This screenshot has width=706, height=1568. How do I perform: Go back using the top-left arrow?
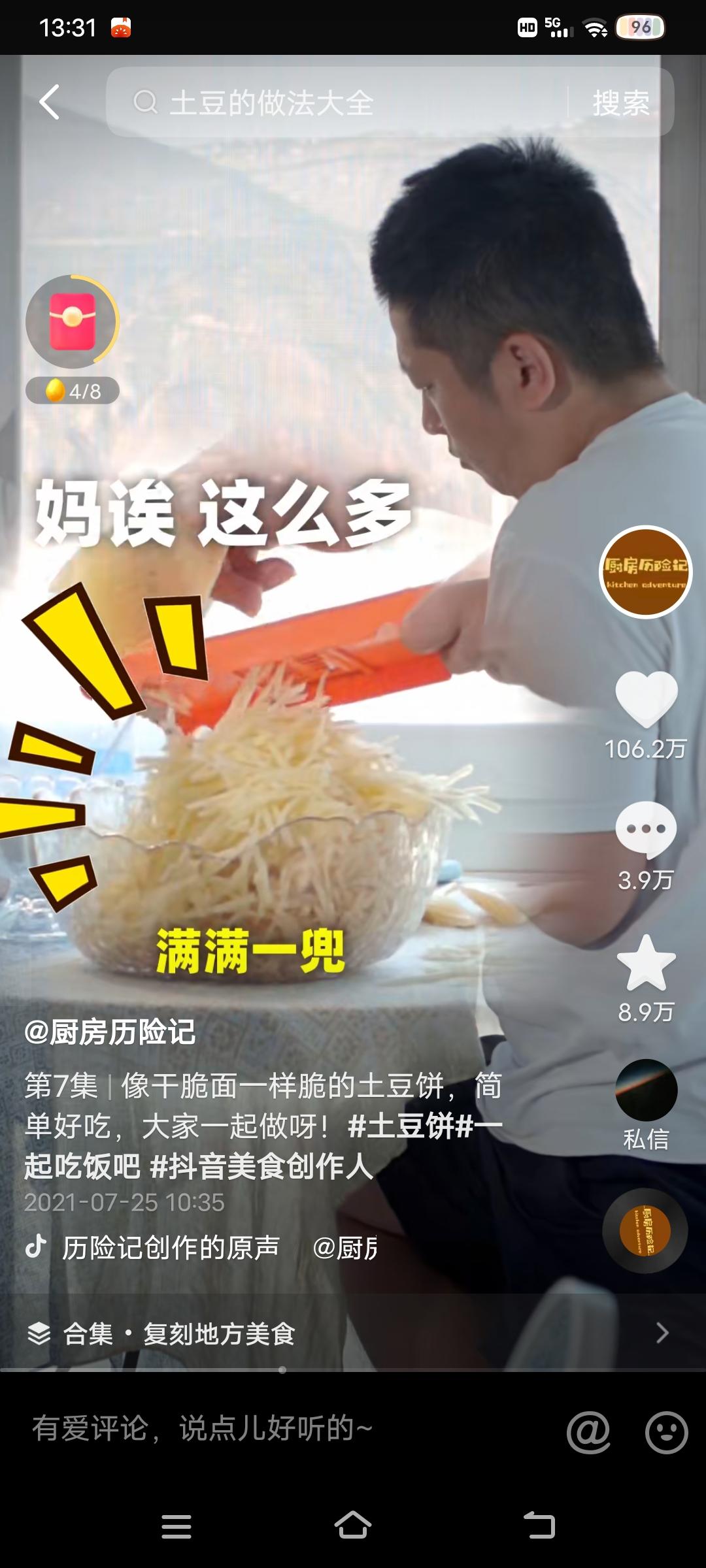pyautogui.click(x=50, y=102)
